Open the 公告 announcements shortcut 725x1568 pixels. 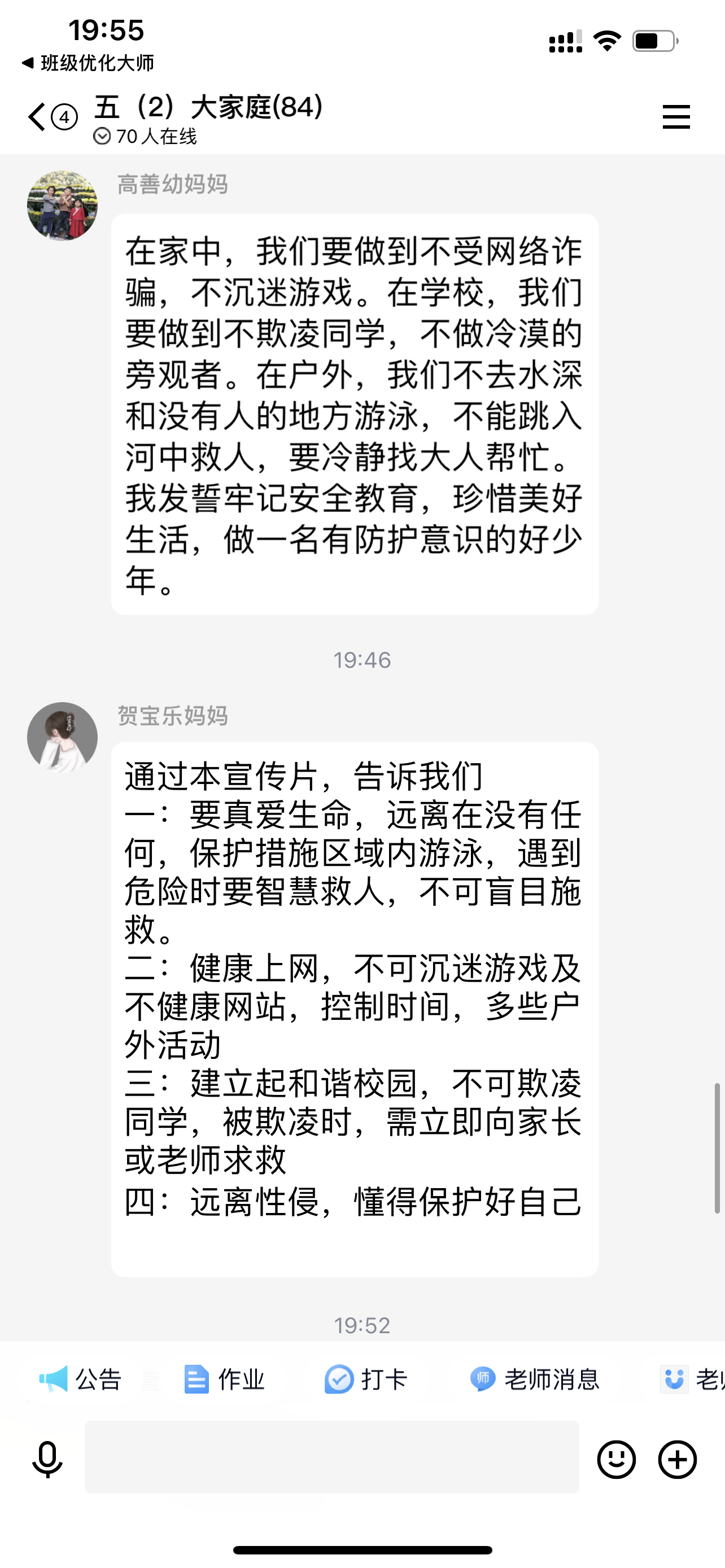[81, 1379]
